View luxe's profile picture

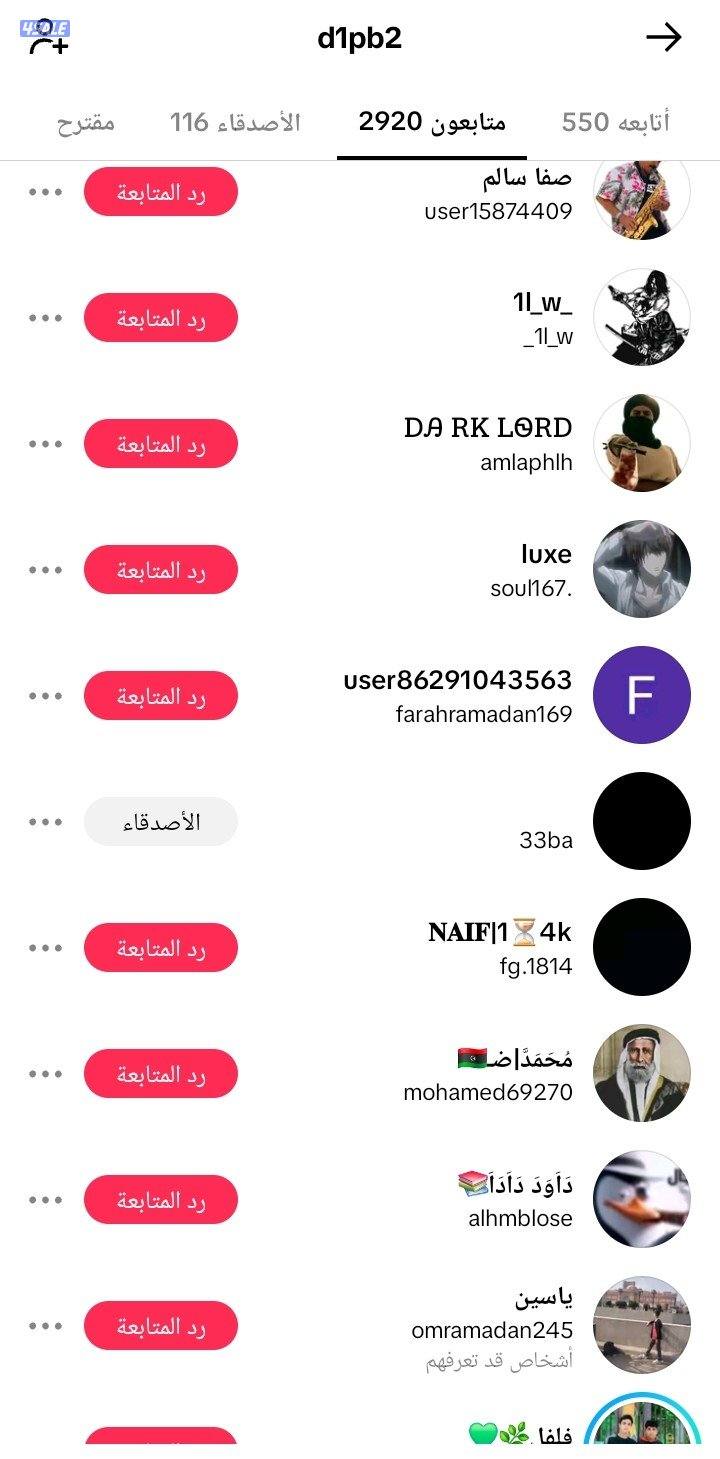tap(643, 569)
